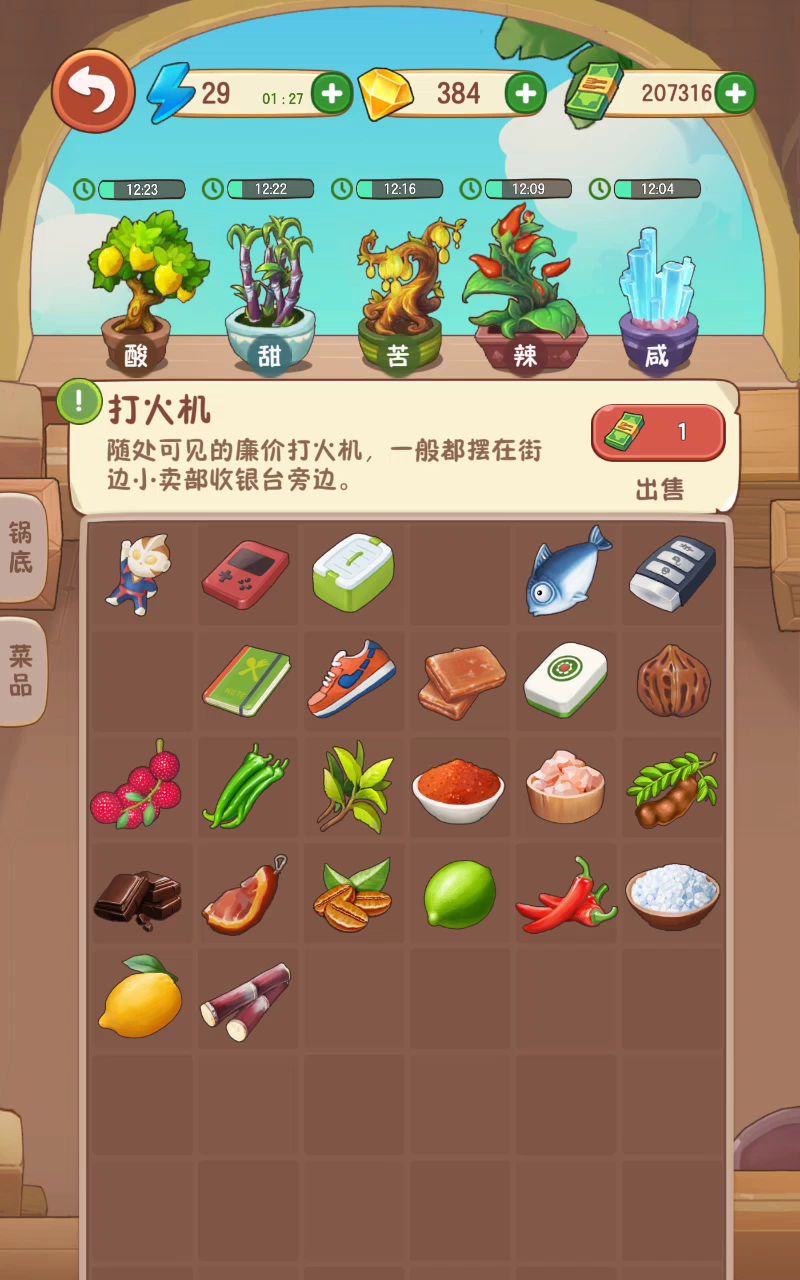Image resolution: width=800 pixels, height=1280 pixels.
Task: Select the red handheld game console item
Action: 246,575
